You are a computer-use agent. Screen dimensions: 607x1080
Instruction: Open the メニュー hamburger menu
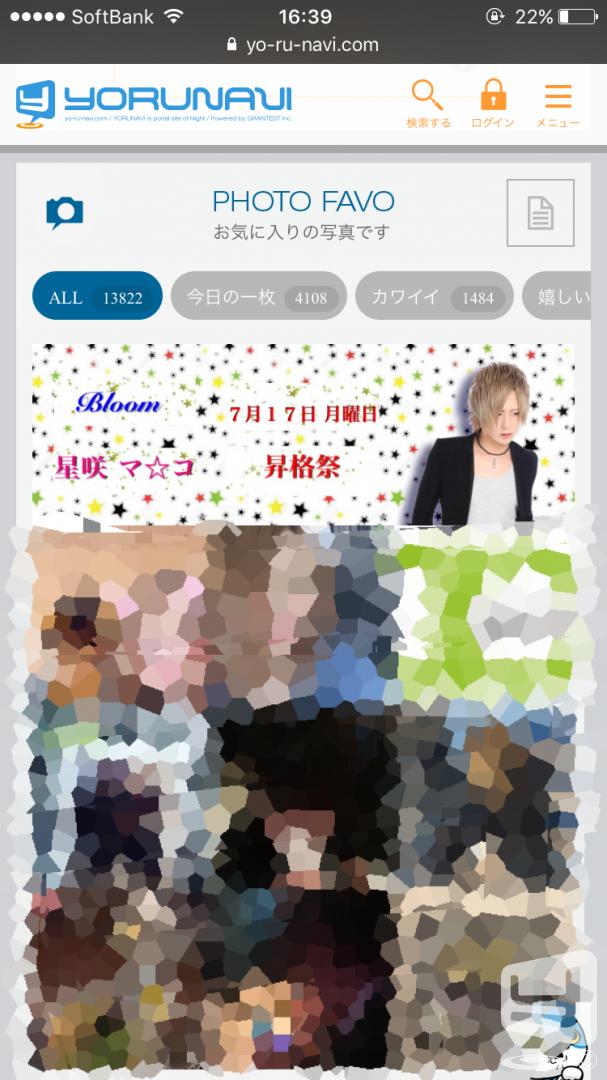(x=557, y=103)
